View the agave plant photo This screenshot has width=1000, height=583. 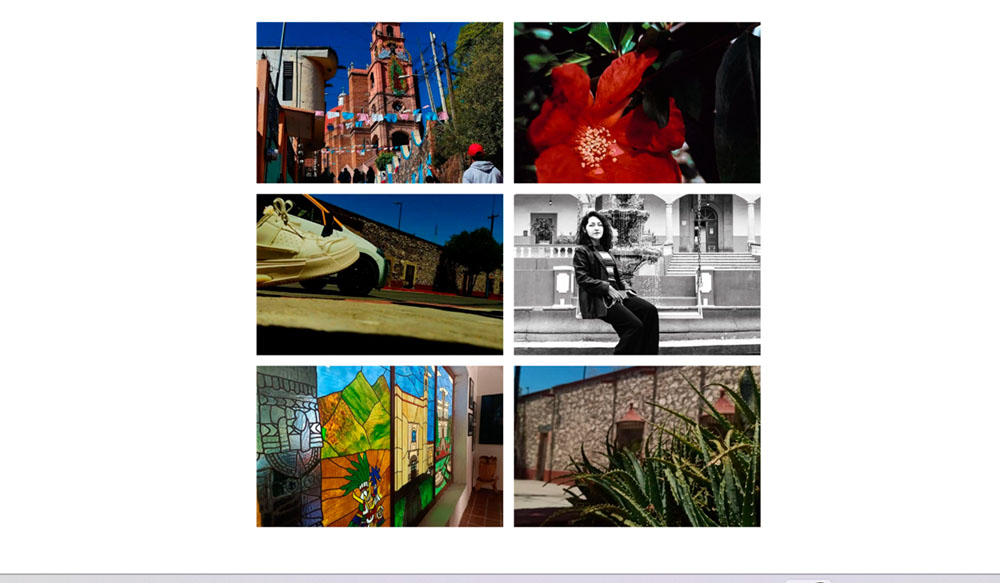pos(636,446)
